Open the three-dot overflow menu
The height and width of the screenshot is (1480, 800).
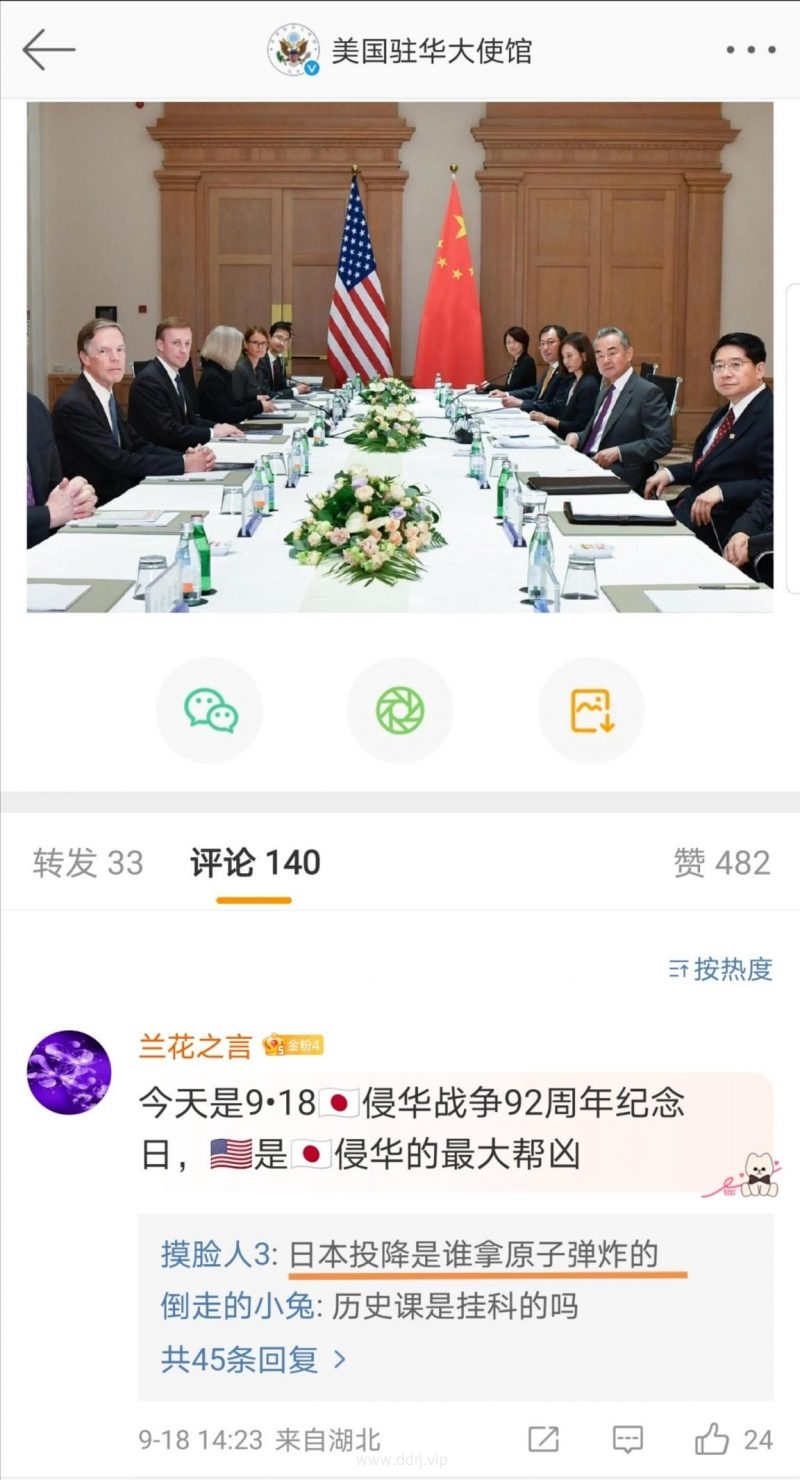pos(750,50)
